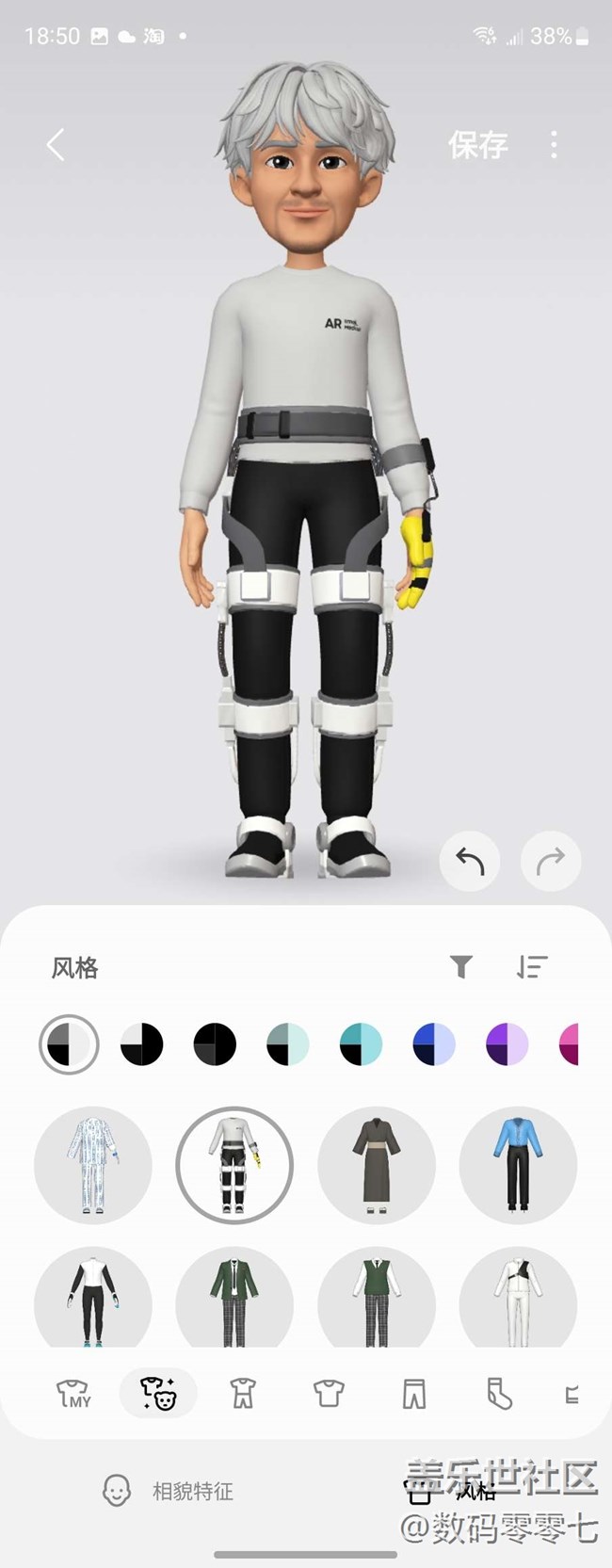612x1568 pixels.
Task: Select the blue and light blue swatch
Action: [x=434, y=1044]
